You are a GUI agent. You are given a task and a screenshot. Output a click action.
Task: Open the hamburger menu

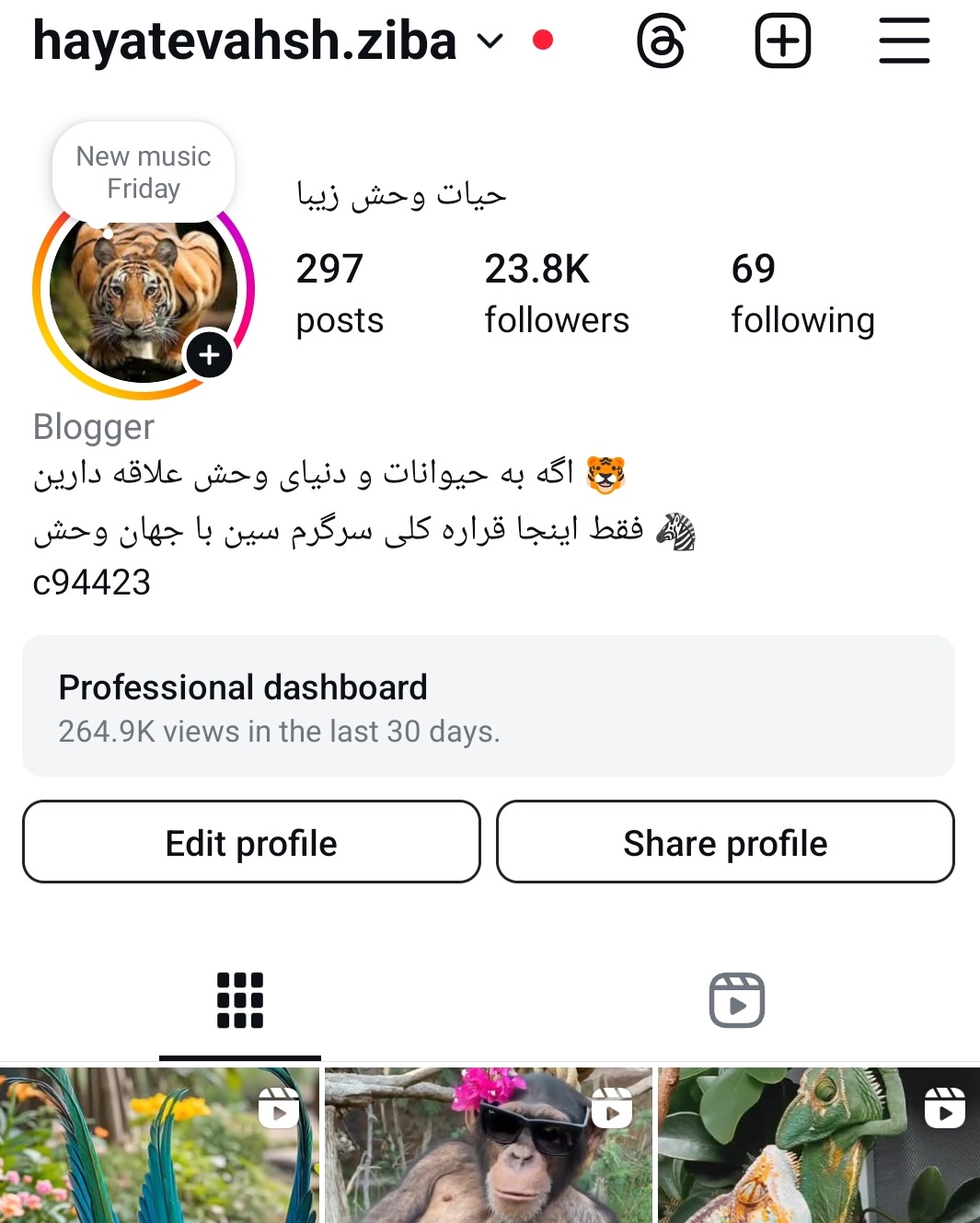[x=904, y=40]
